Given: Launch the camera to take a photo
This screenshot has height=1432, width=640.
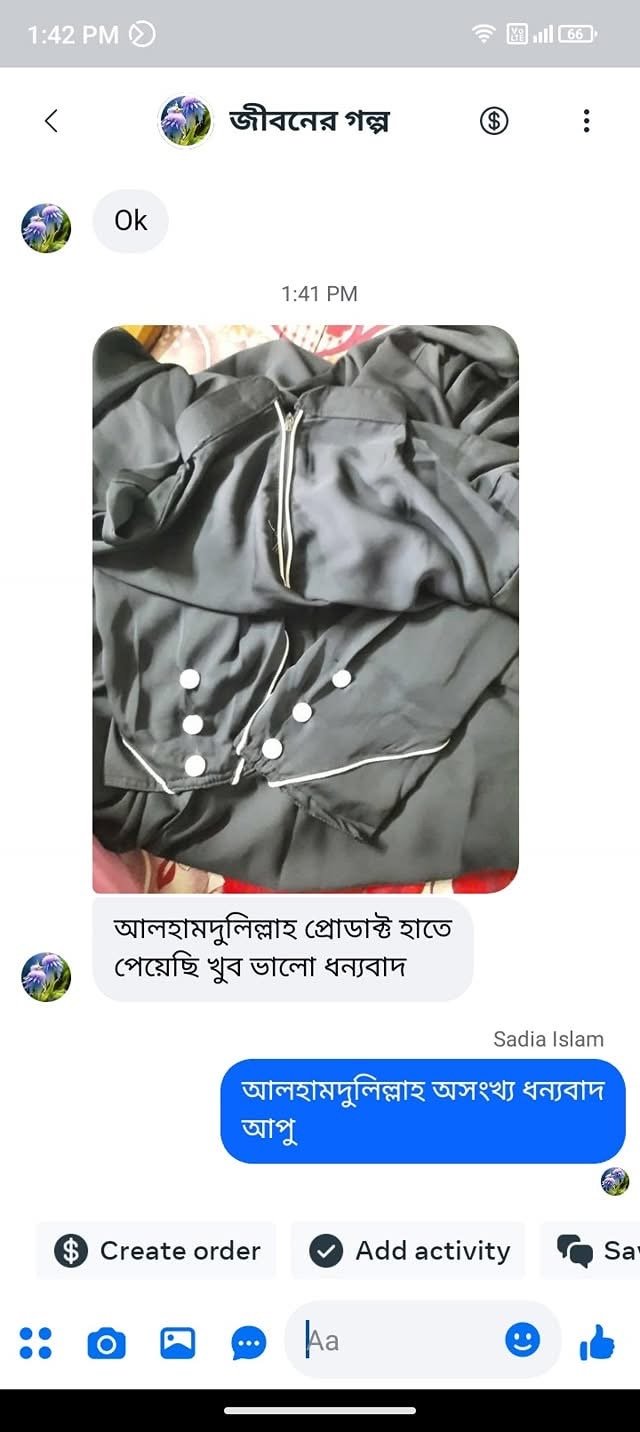Looking at the screenshot, I should [x=107, y=1342].
